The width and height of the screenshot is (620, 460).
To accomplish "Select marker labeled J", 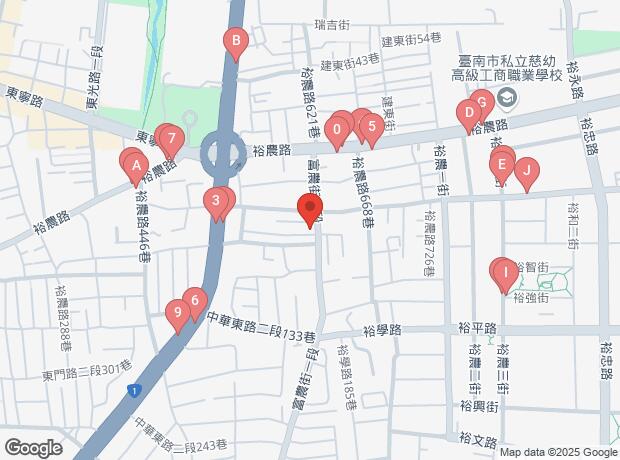I will click(526, 170).
